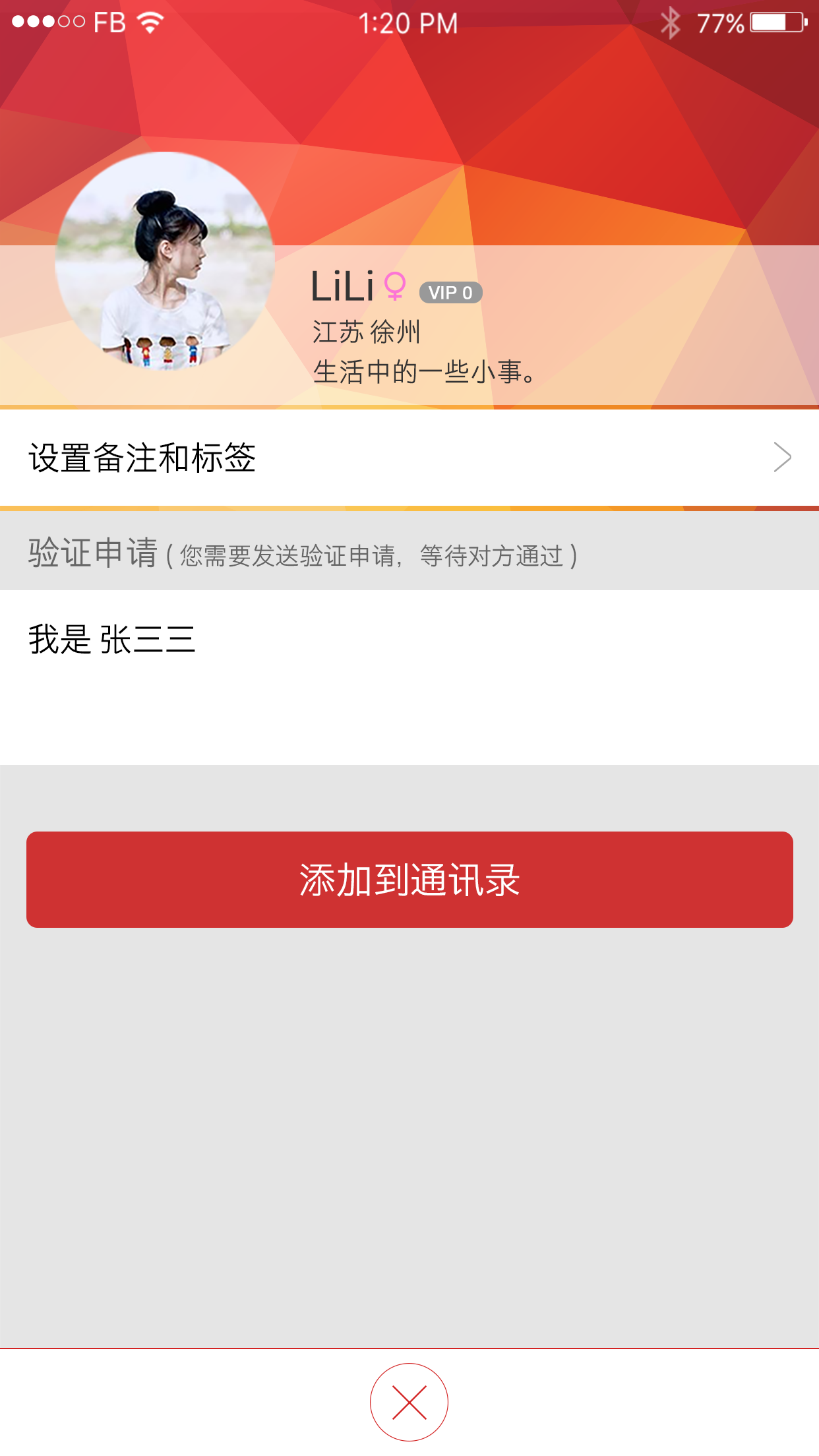This screenshot has width=819, height=1456.
Task: Tap the 添加到通讯录 button
Action: pos(409,880)
